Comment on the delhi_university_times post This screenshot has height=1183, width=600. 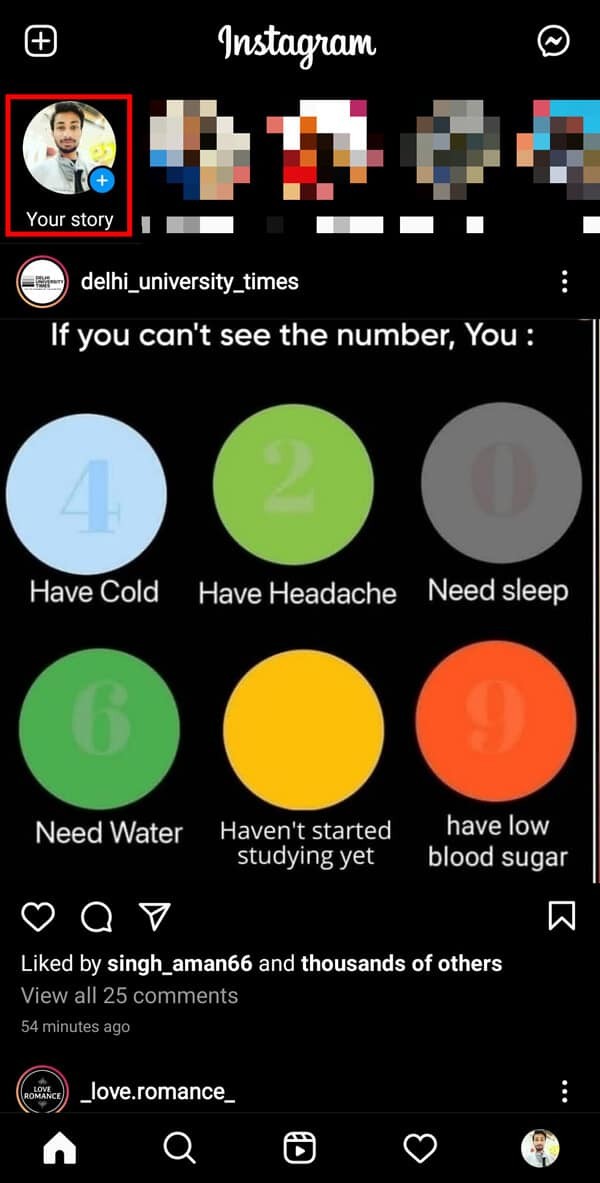[96, 916]
